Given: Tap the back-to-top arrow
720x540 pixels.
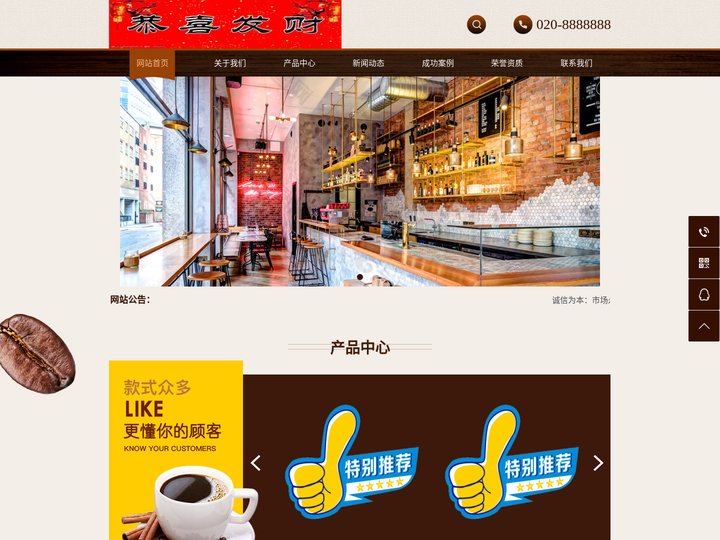Looking at the screenshot, I should point(703,326).
